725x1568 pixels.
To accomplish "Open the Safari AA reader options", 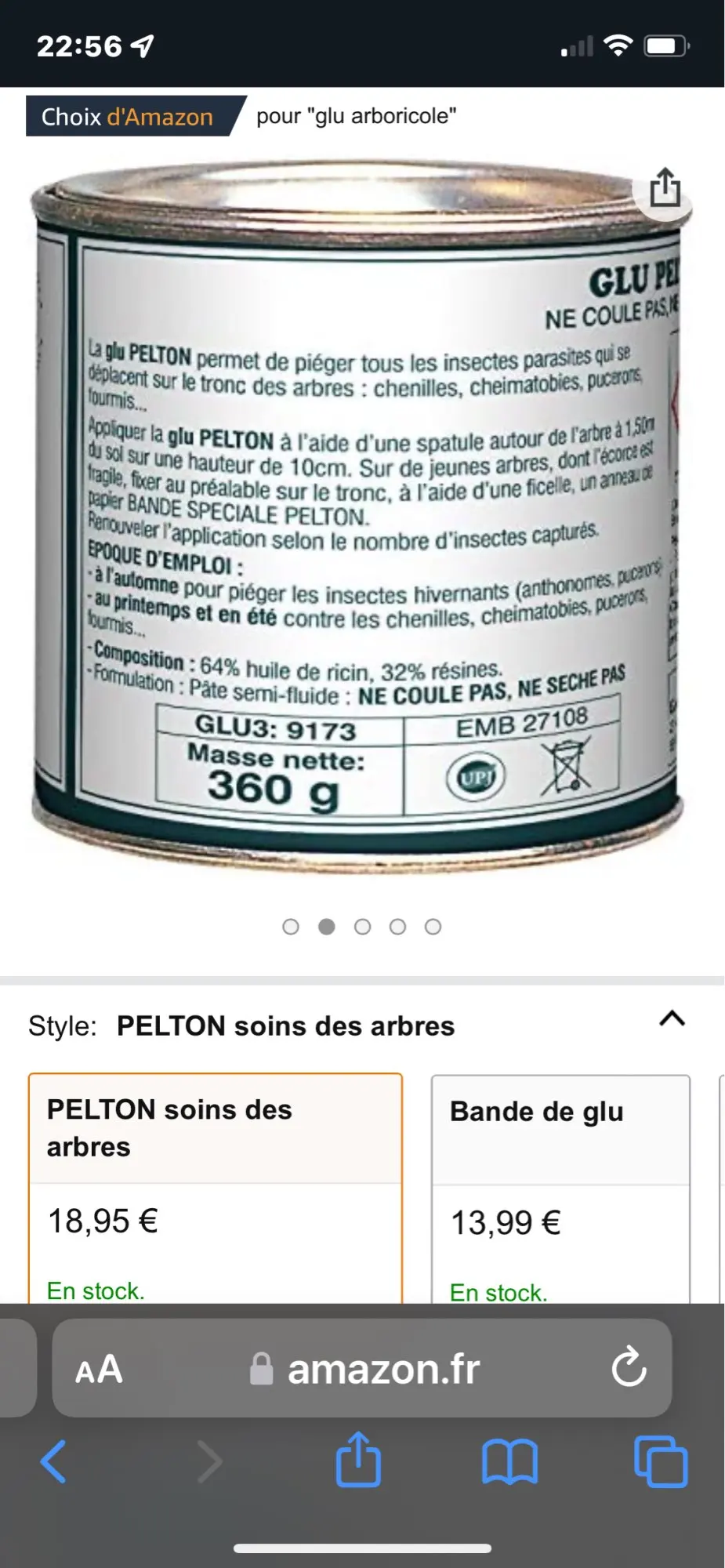I will pyautogui.click(x=99, y=1370).
